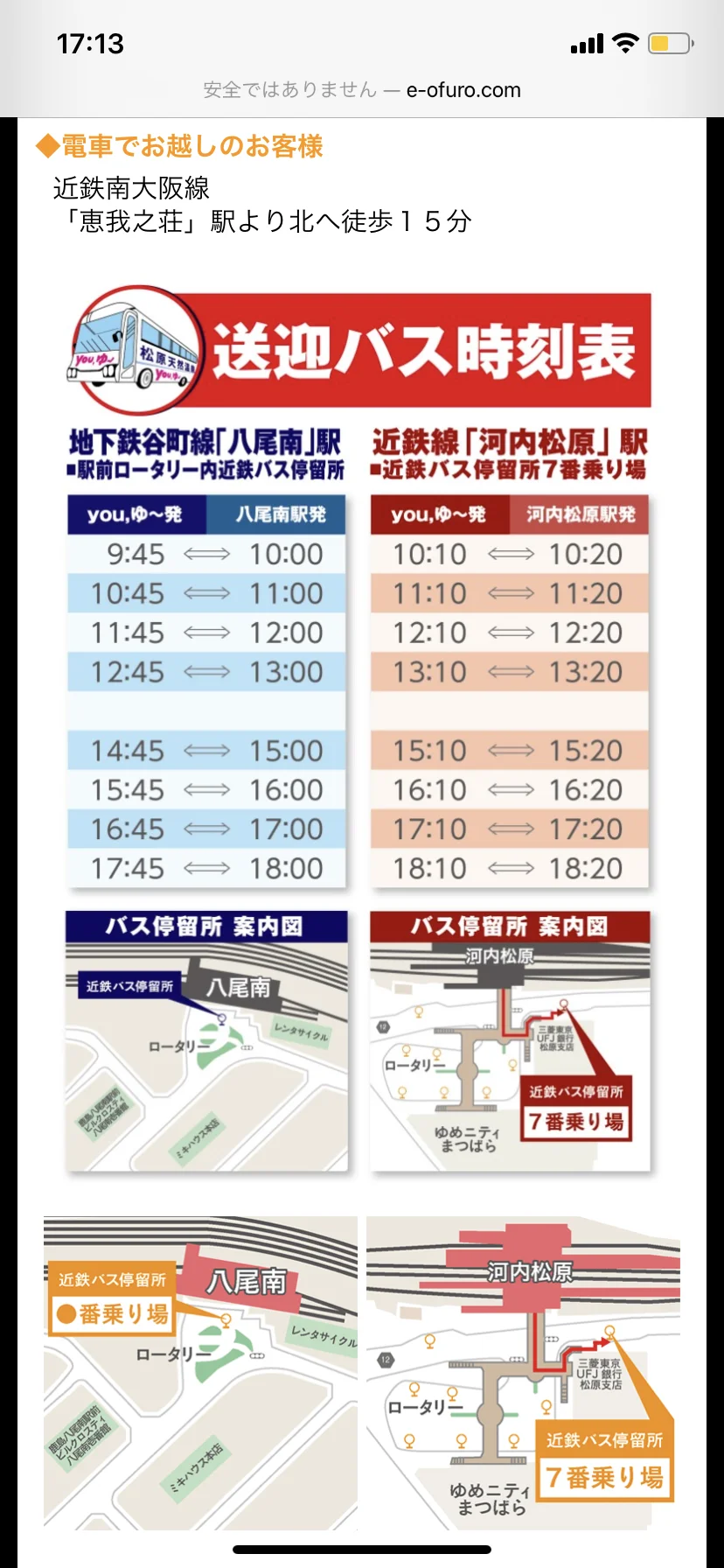Tap the e-ofuro.com address bar
The height and width of the screenshot is (1568, 724).
(362, 89)
